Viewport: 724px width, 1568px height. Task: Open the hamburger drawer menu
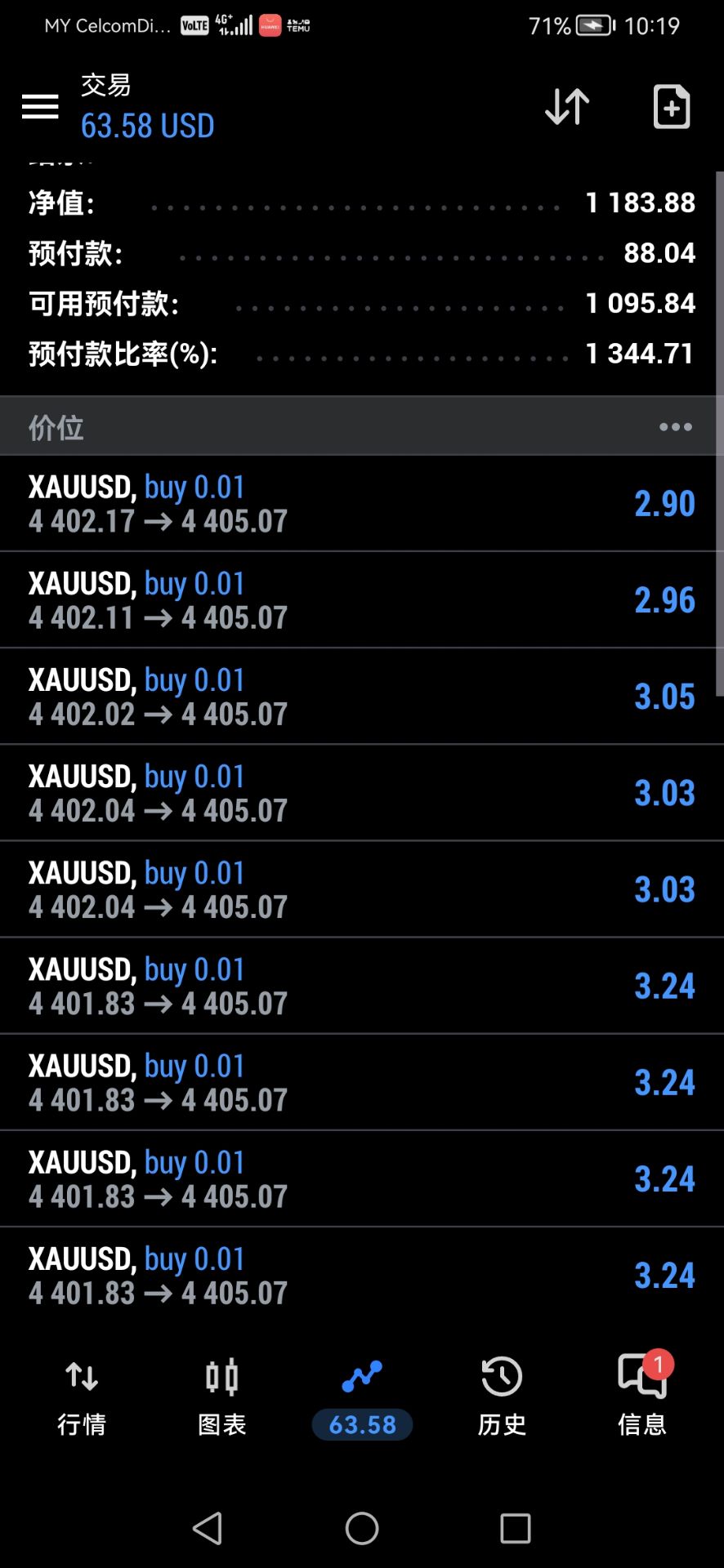40,106
